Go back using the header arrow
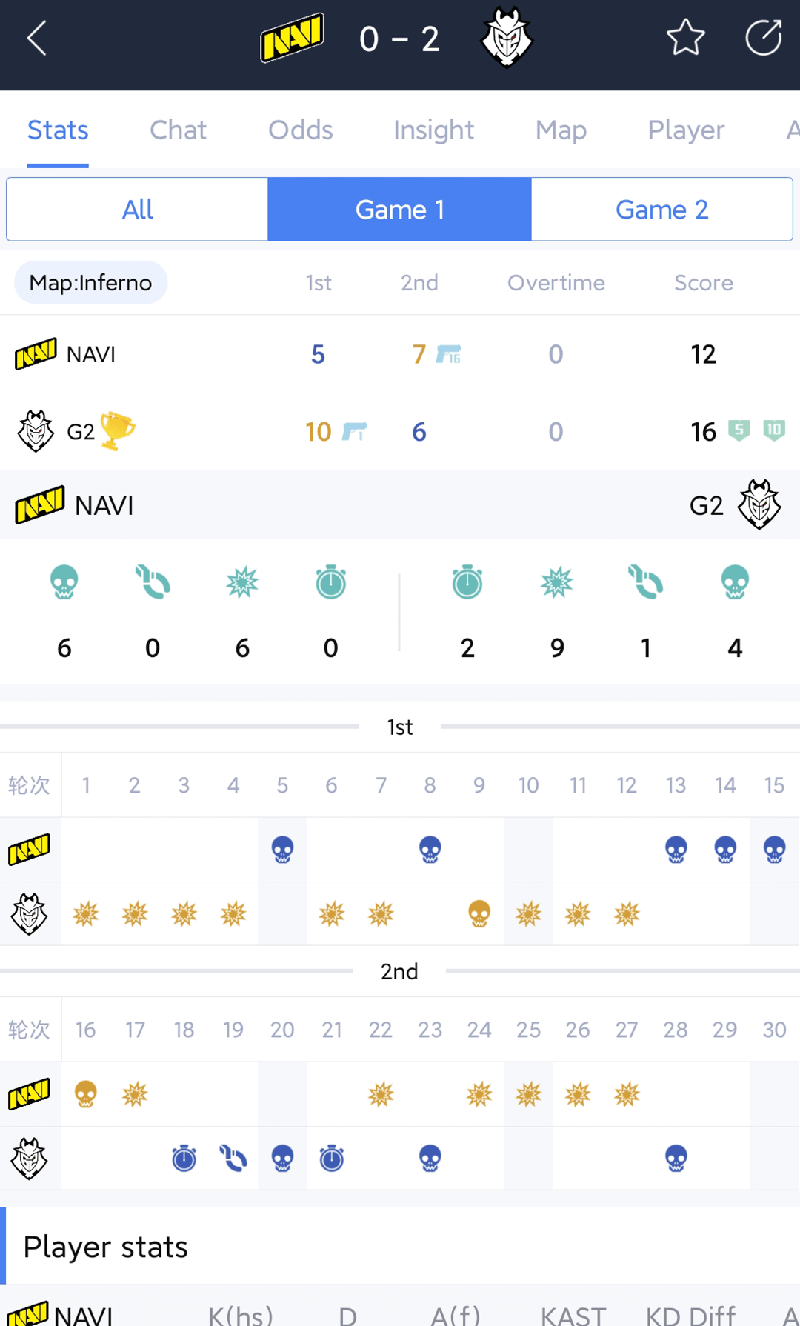Screen dimensions: 800x1326 [x=37, y=39]
